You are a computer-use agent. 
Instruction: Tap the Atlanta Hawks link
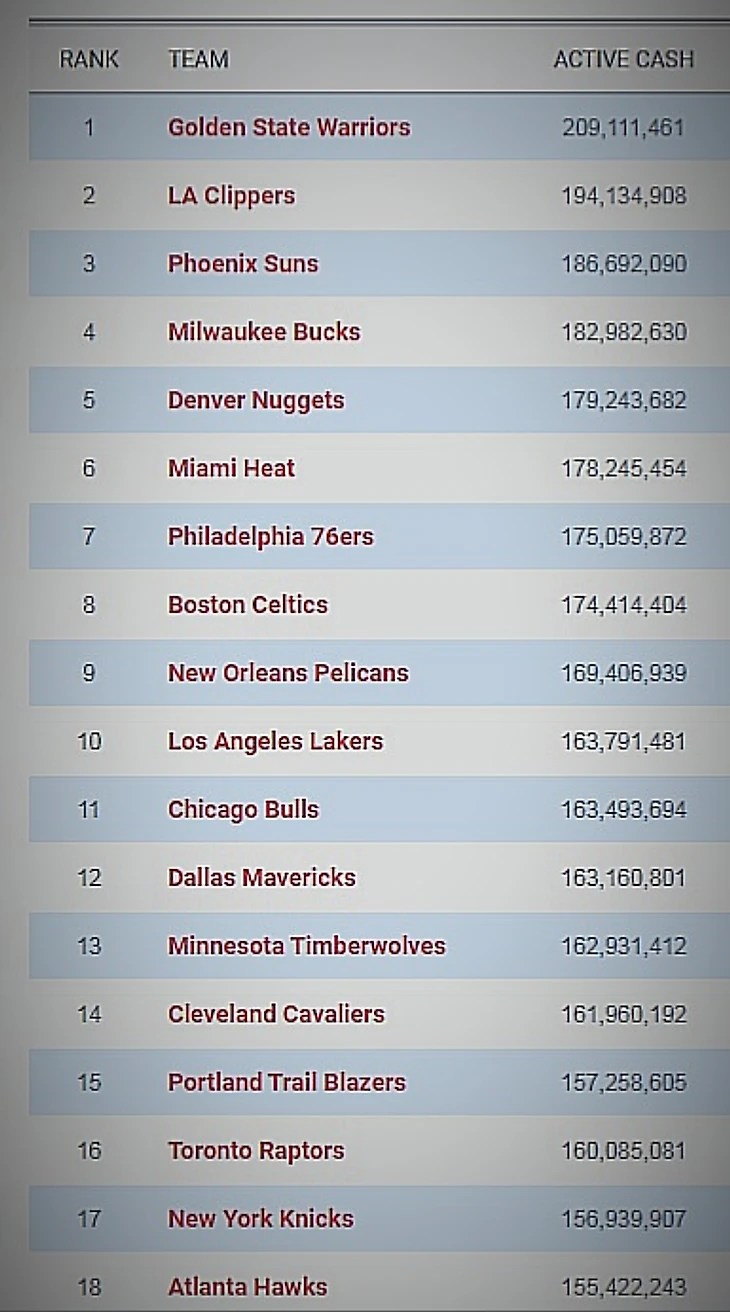tap(247, 1286)
